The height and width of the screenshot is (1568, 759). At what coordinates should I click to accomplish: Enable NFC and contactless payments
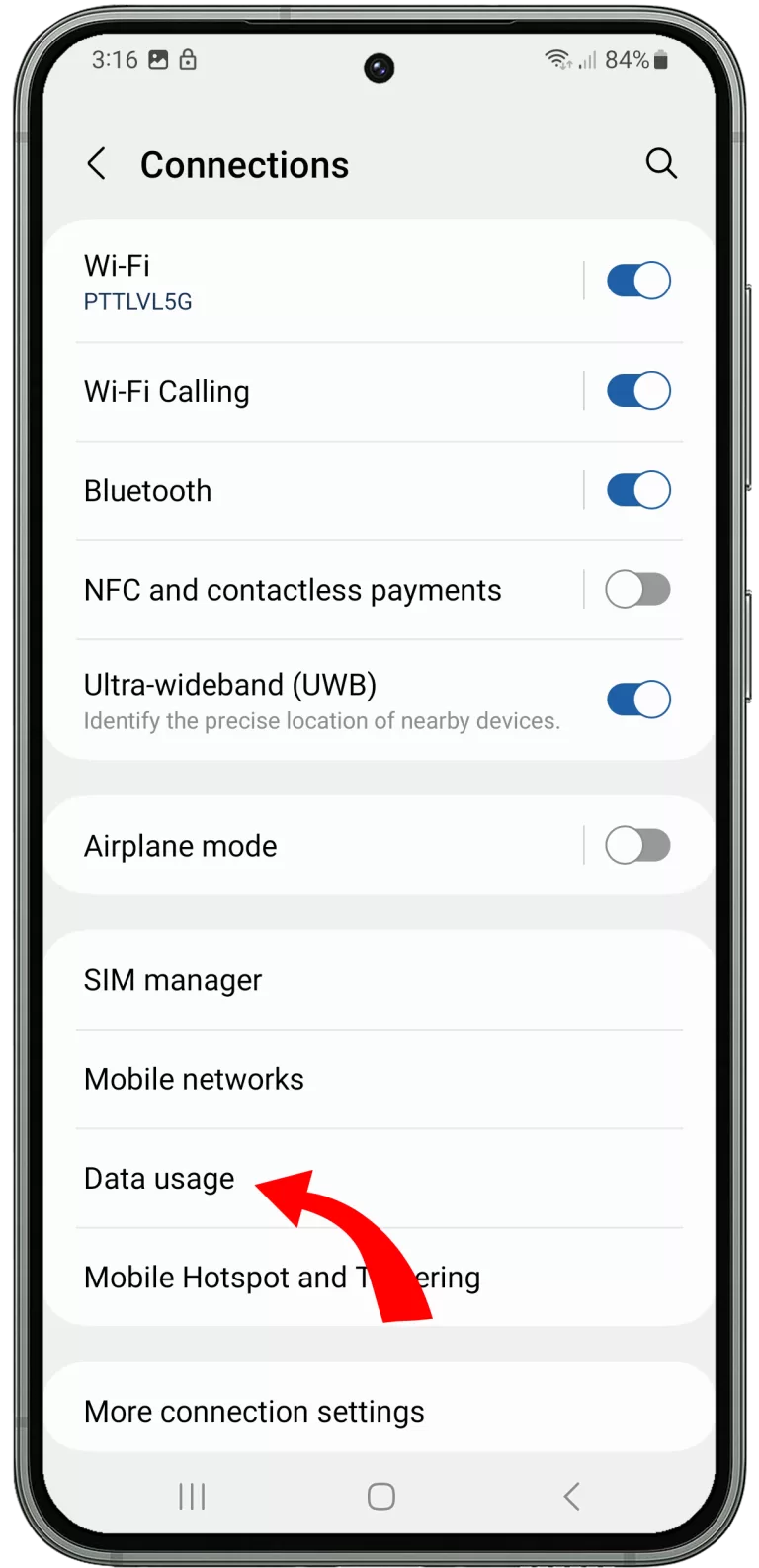pos(638,590)
